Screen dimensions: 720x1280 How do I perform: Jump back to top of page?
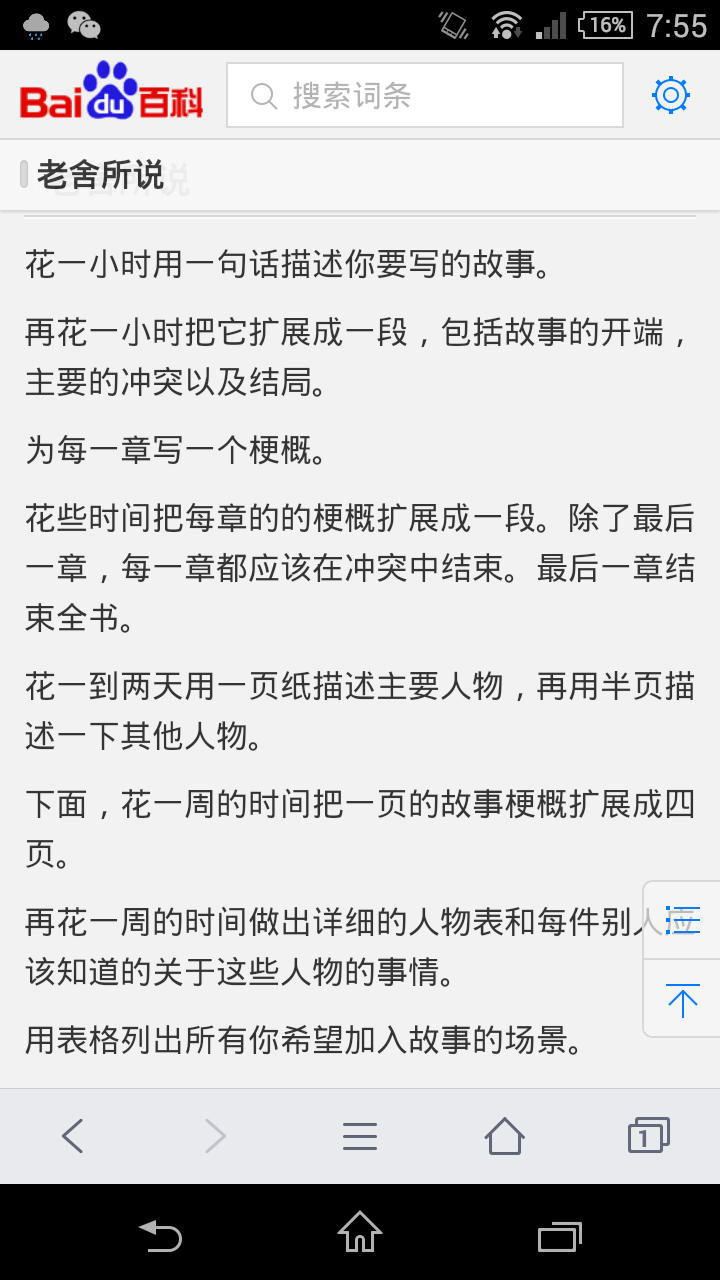point(683,999)
